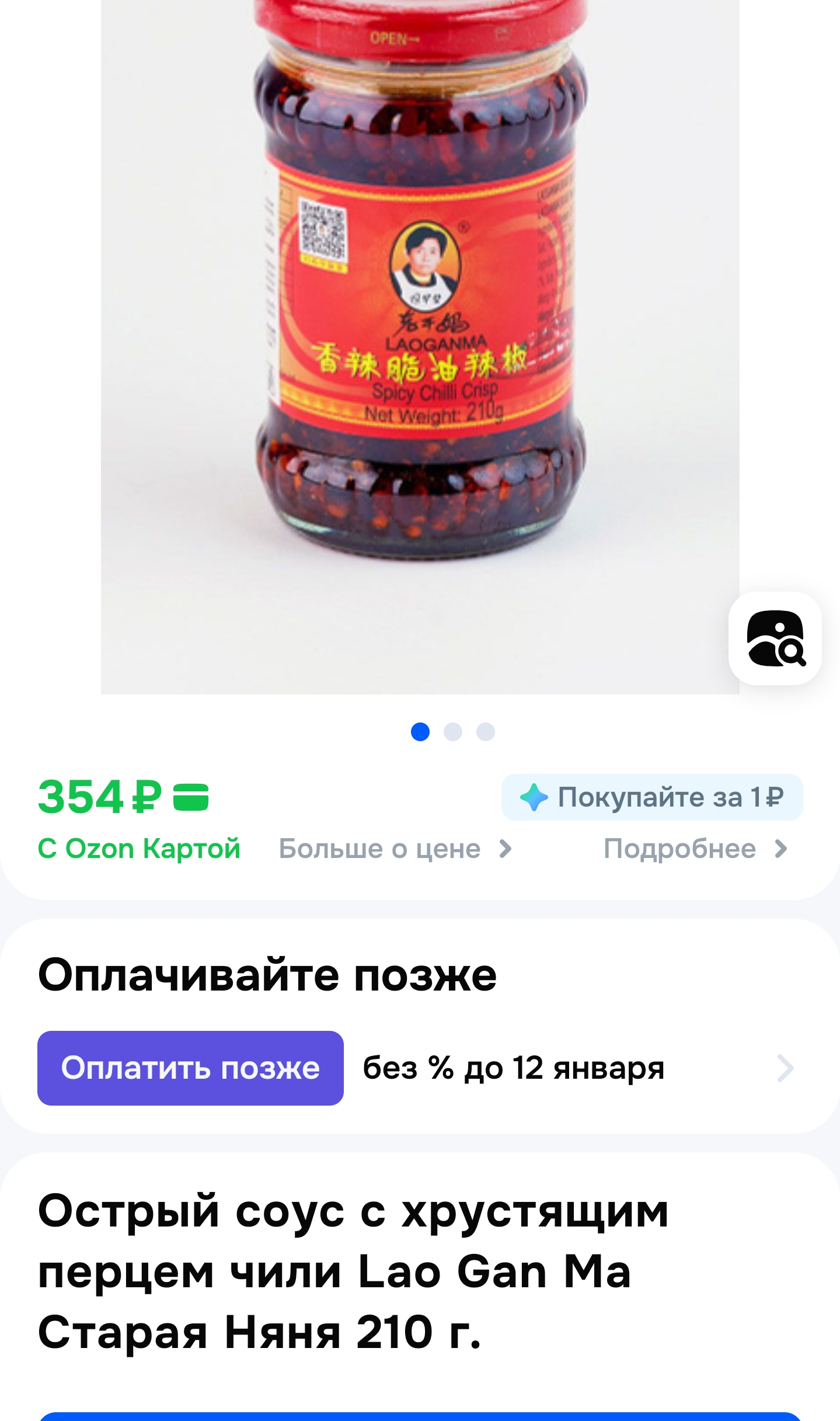
Task: Tap the "Больше о цене" link
Action: [x=395, y=849]
